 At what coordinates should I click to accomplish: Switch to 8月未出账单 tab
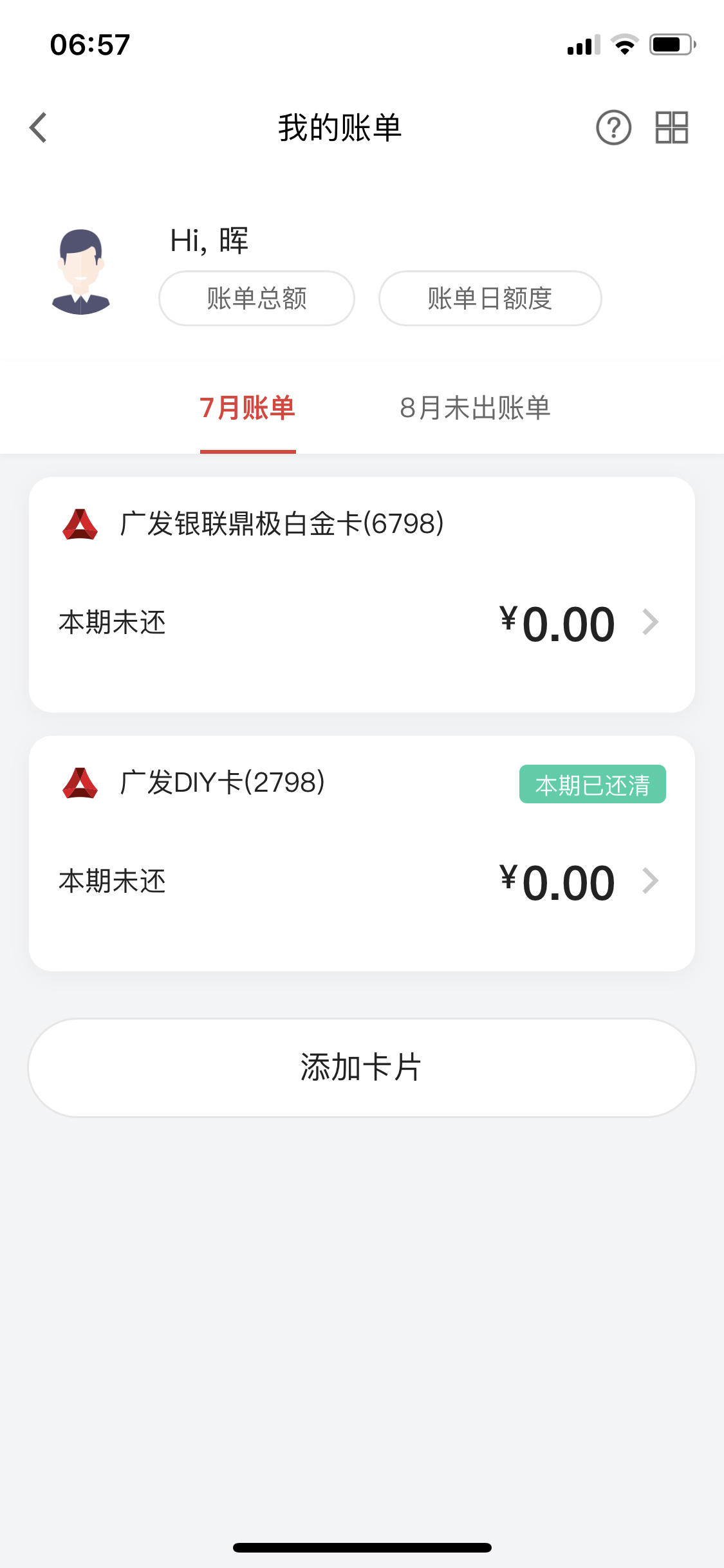pos(475,408)
